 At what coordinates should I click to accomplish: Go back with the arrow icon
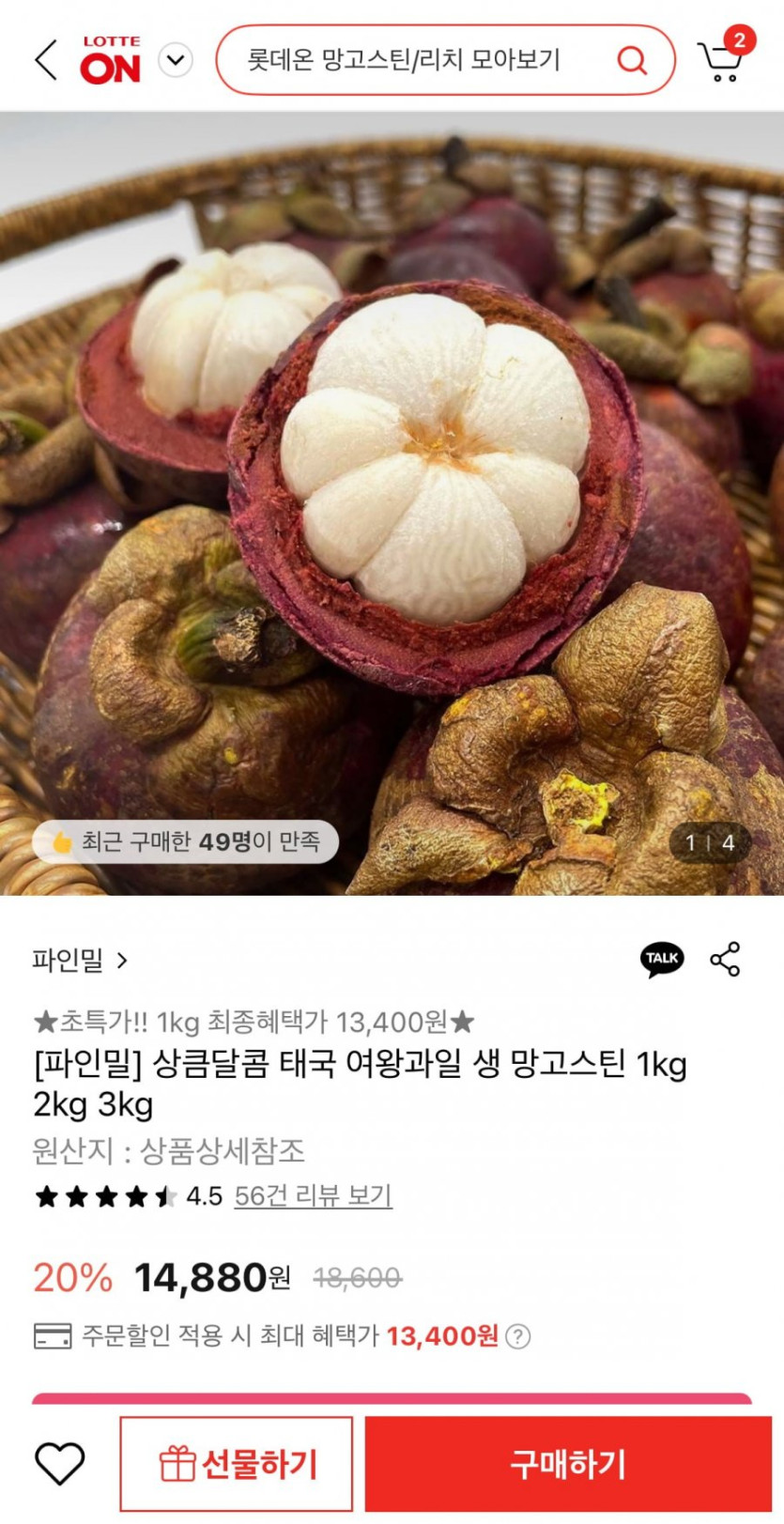point(45,60)
